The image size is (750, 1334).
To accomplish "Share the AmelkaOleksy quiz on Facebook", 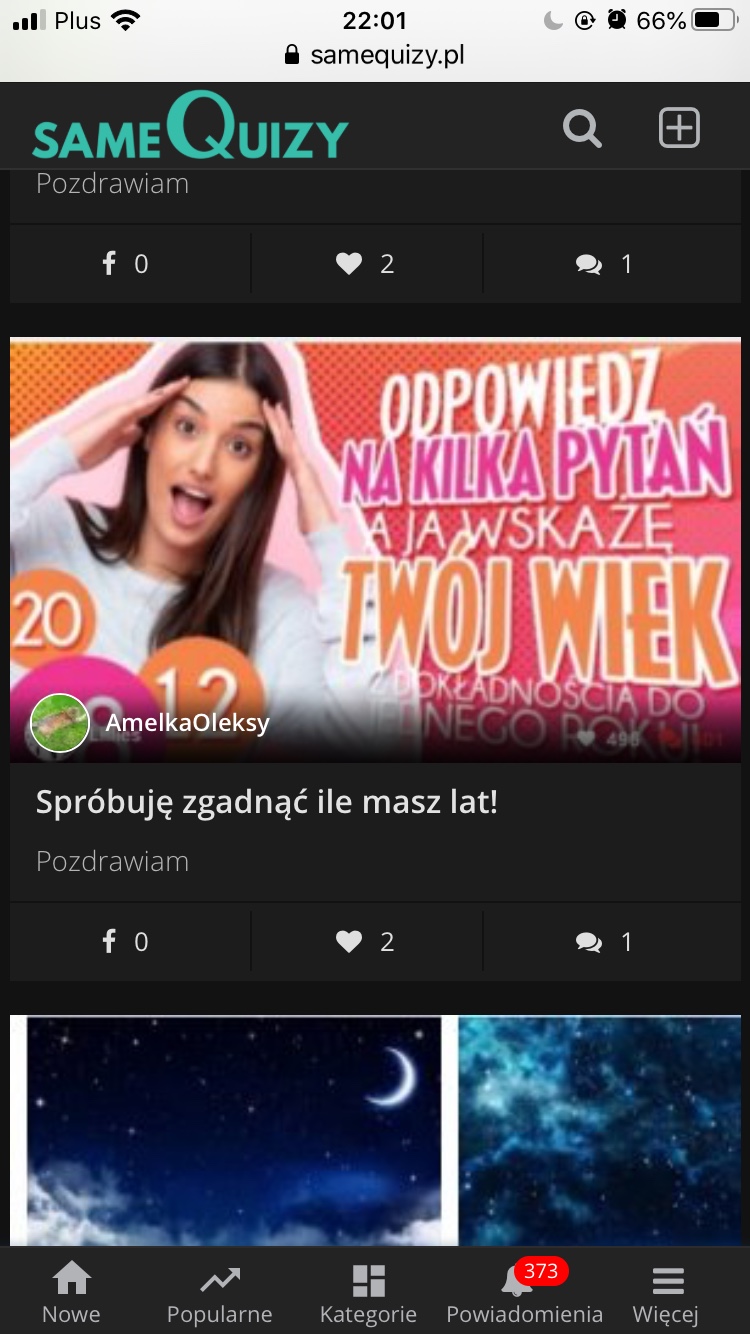I will (x=127, y=941).
